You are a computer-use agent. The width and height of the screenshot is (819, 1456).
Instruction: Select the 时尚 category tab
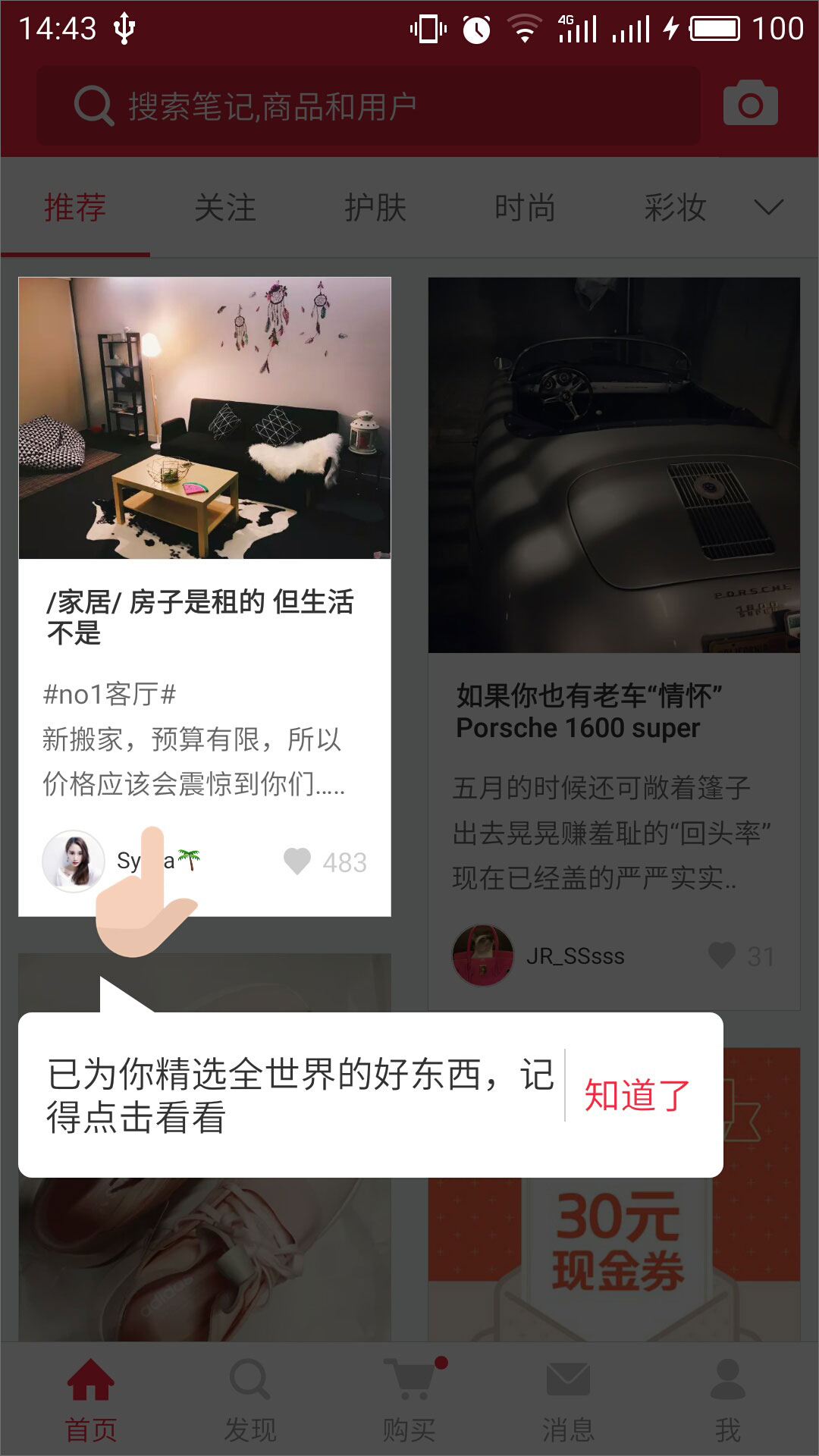(x=525, y=208)
